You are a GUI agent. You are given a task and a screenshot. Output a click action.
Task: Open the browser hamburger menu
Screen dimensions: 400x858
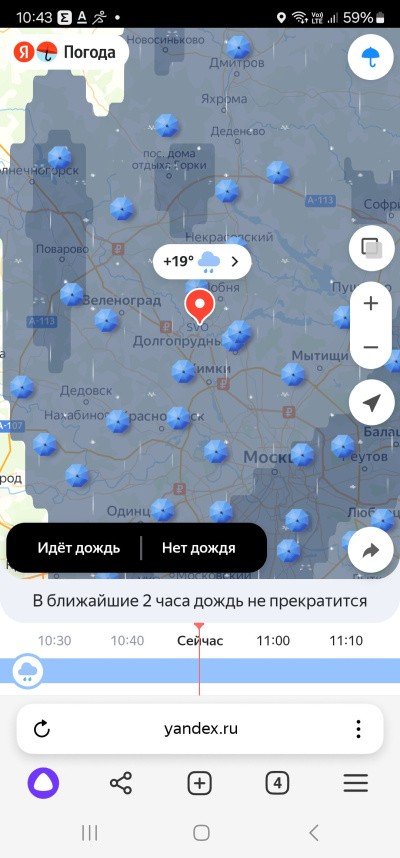[x=356, y=784]
